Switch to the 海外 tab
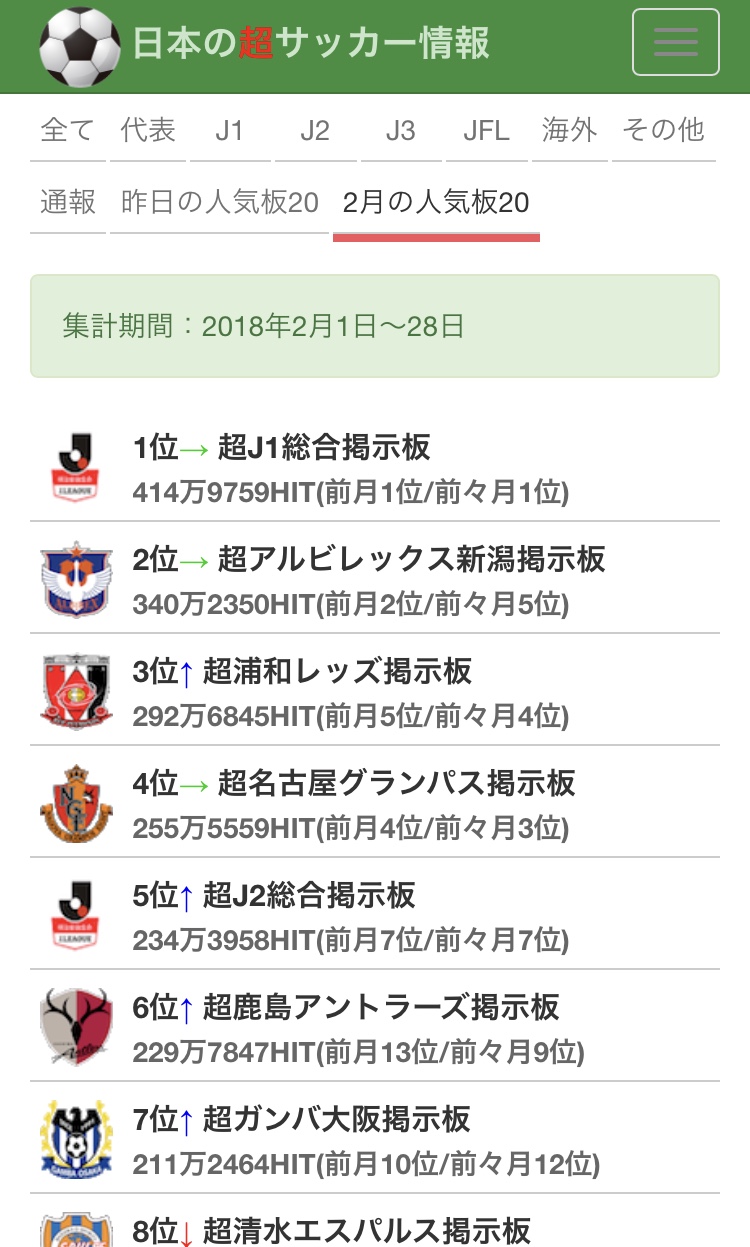750x1247 pixels. coord(570,130)
